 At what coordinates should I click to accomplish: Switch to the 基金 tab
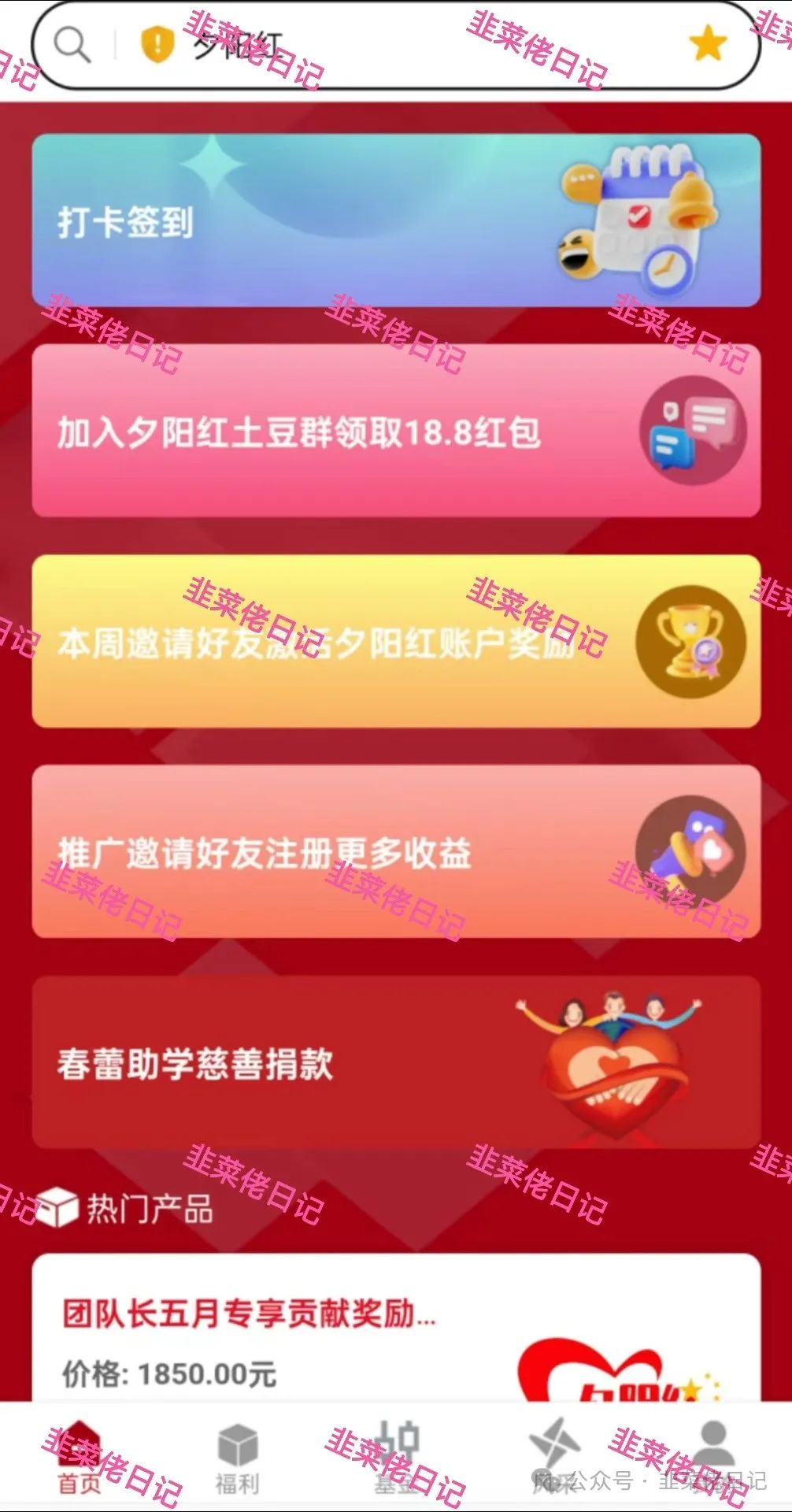tap(396, 1458)
